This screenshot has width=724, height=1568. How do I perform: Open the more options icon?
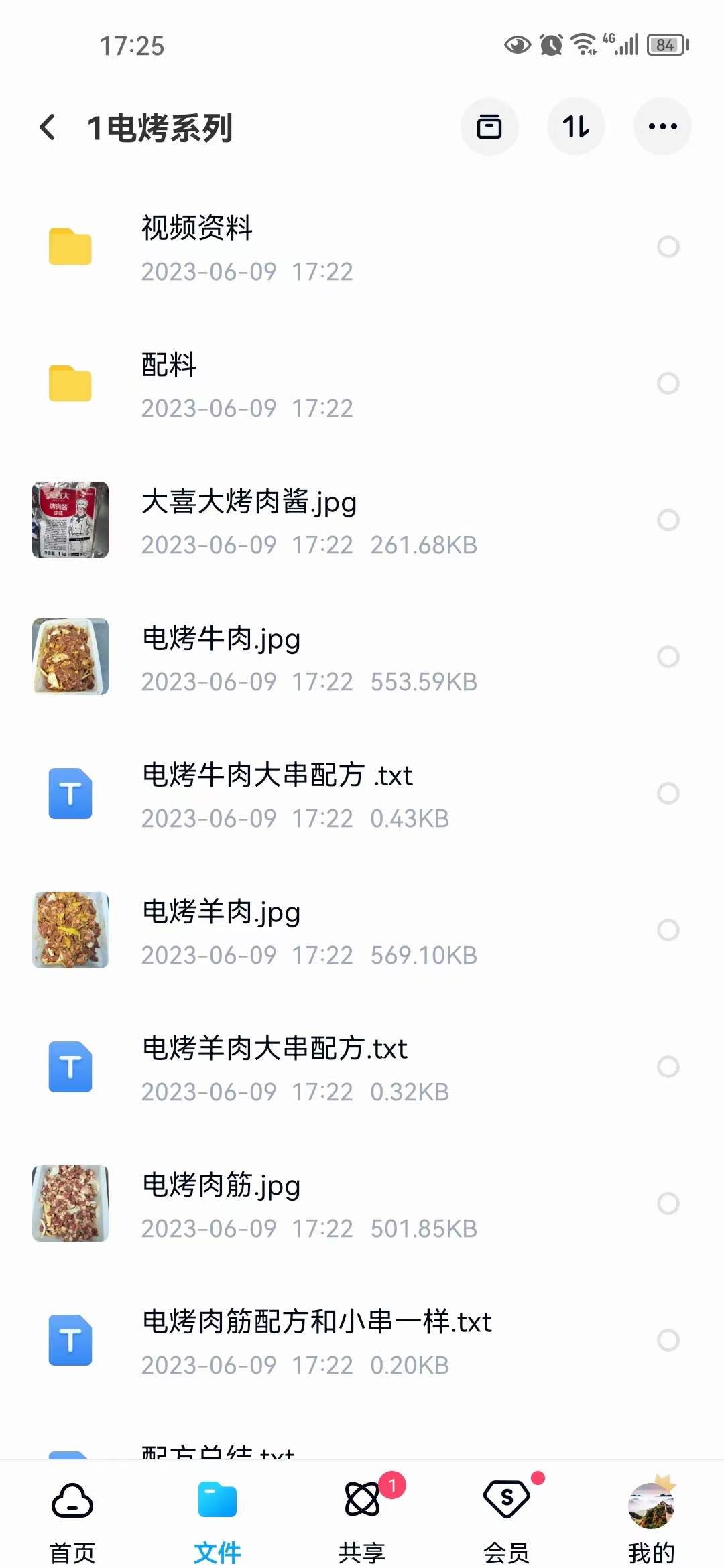tap(662, 126)
